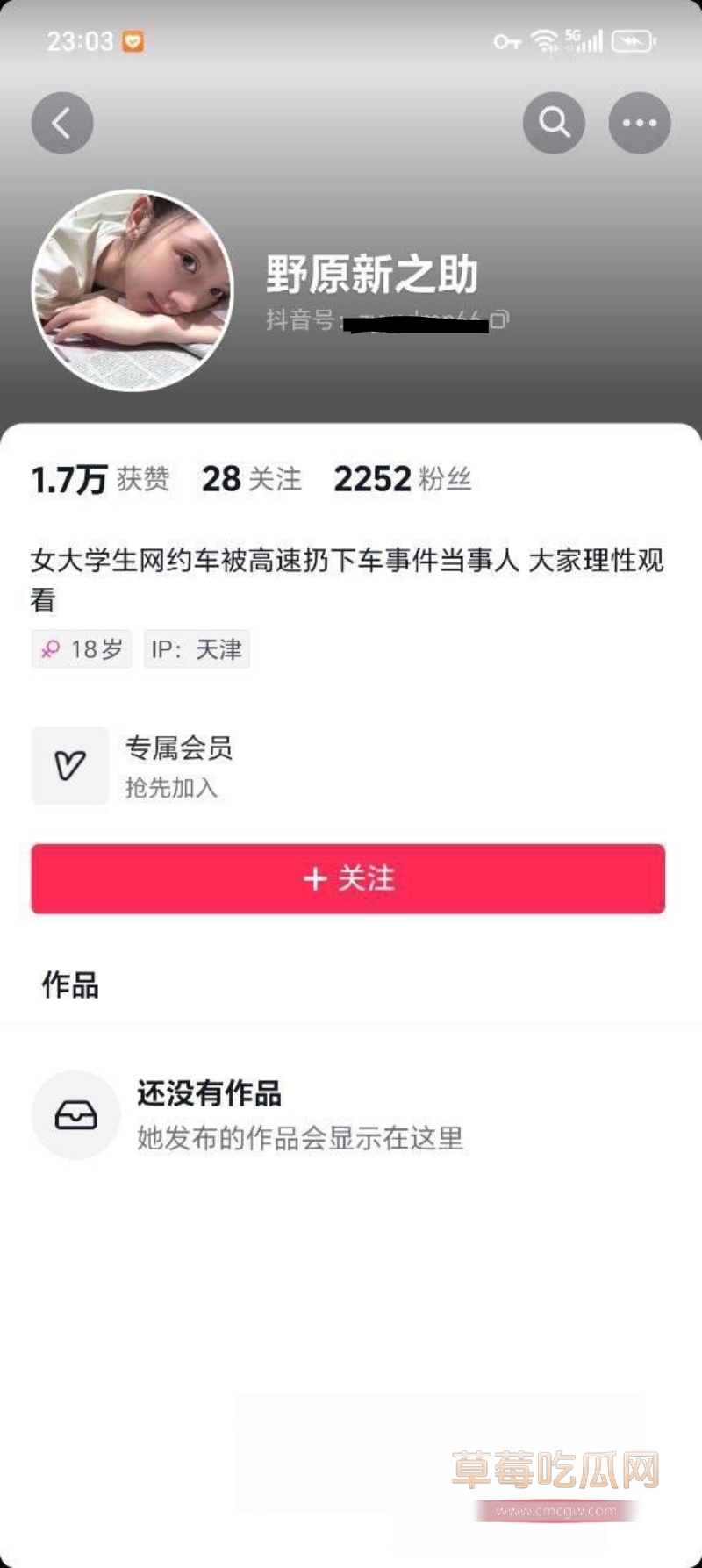Join 专属会员 exclusive membership
Screen dimensions: 702x1568
coord(133,766)
